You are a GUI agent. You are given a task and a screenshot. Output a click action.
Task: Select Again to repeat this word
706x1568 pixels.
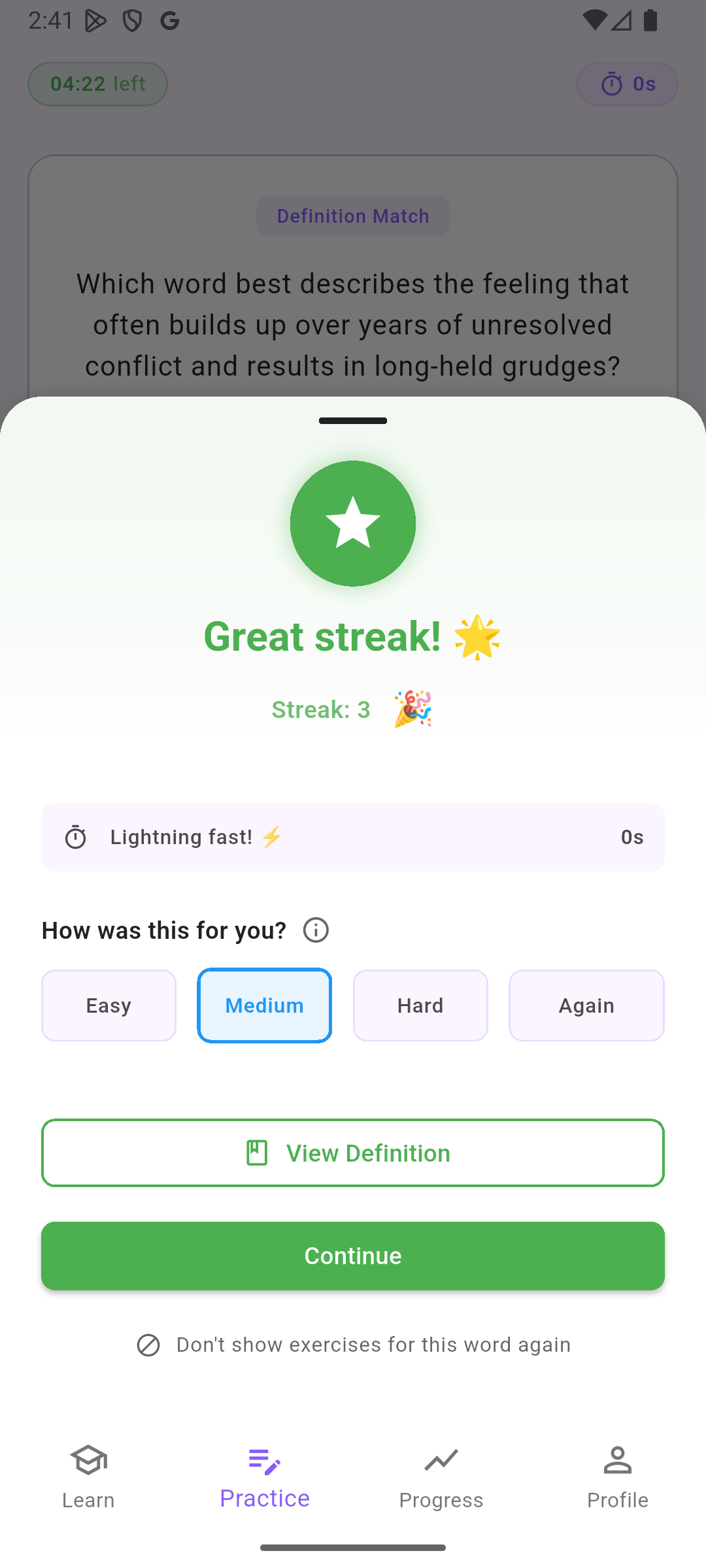[x=586, y=1005]
